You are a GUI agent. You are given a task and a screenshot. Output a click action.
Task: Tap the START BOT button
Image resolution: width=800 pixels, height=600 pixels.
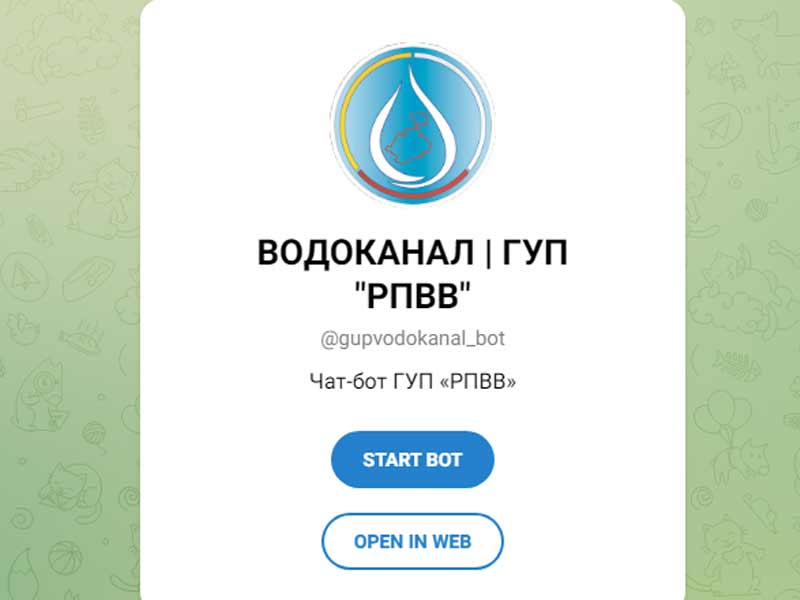tap(412, 460)
